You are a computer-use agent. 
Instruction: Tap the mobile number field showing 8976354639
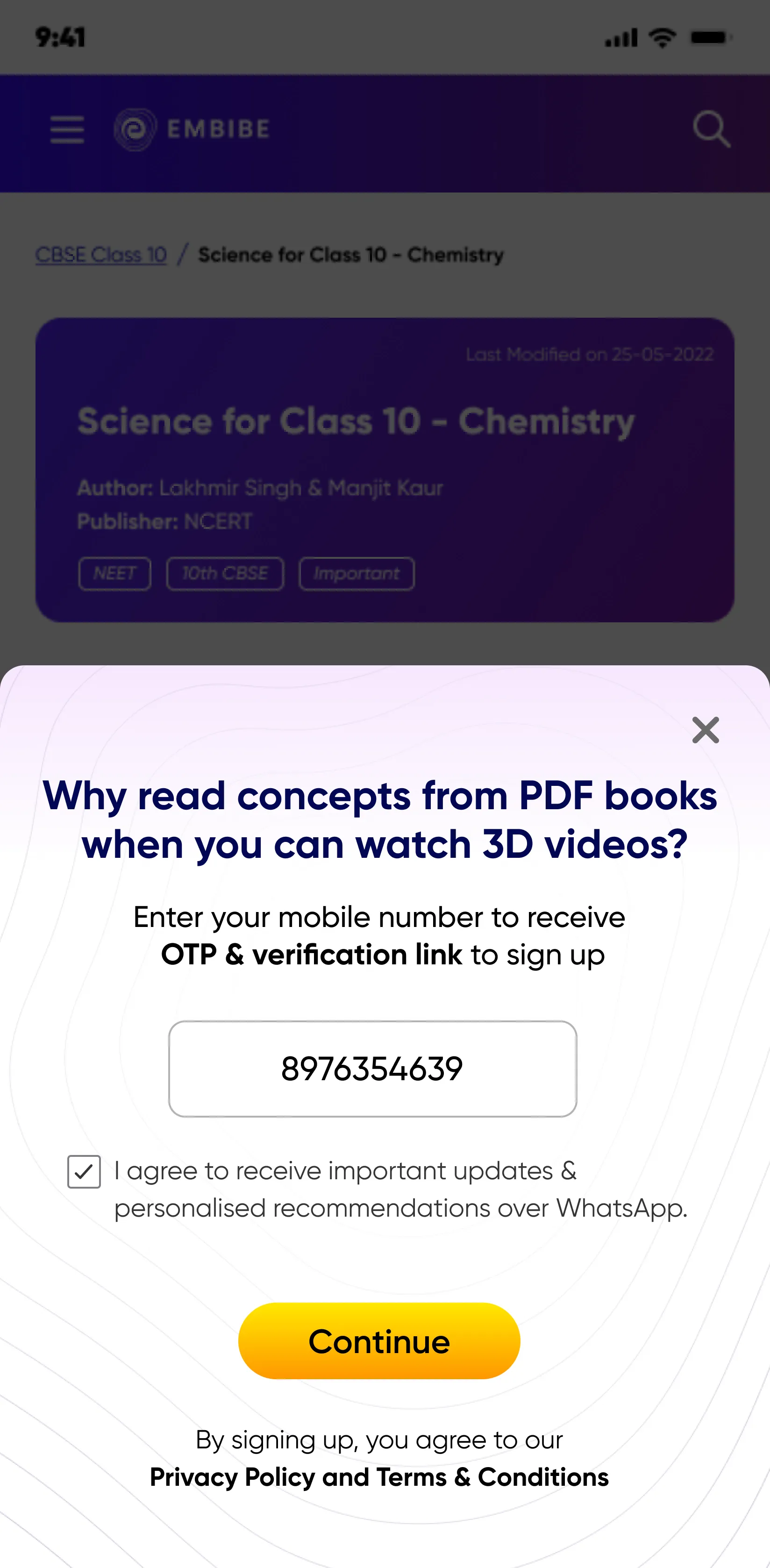point(372,1069)
